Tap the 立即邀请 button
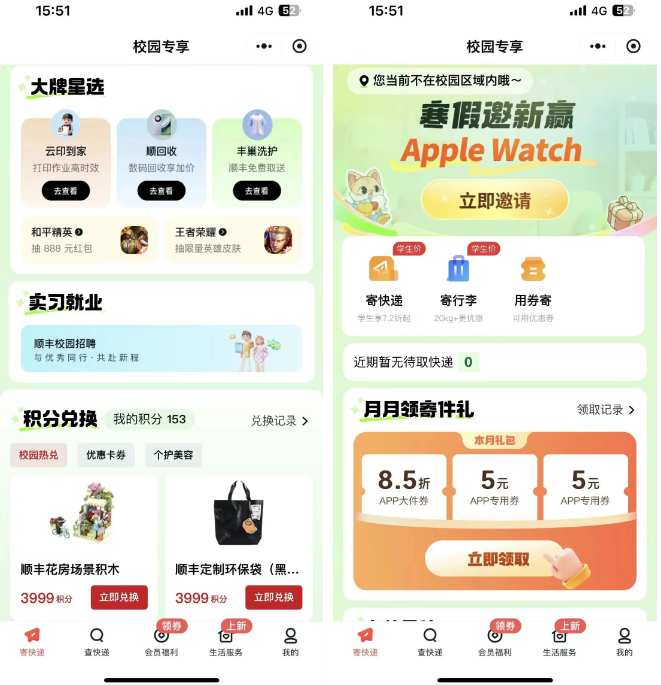Screen dimensions: 661x685 click(495, 200)
